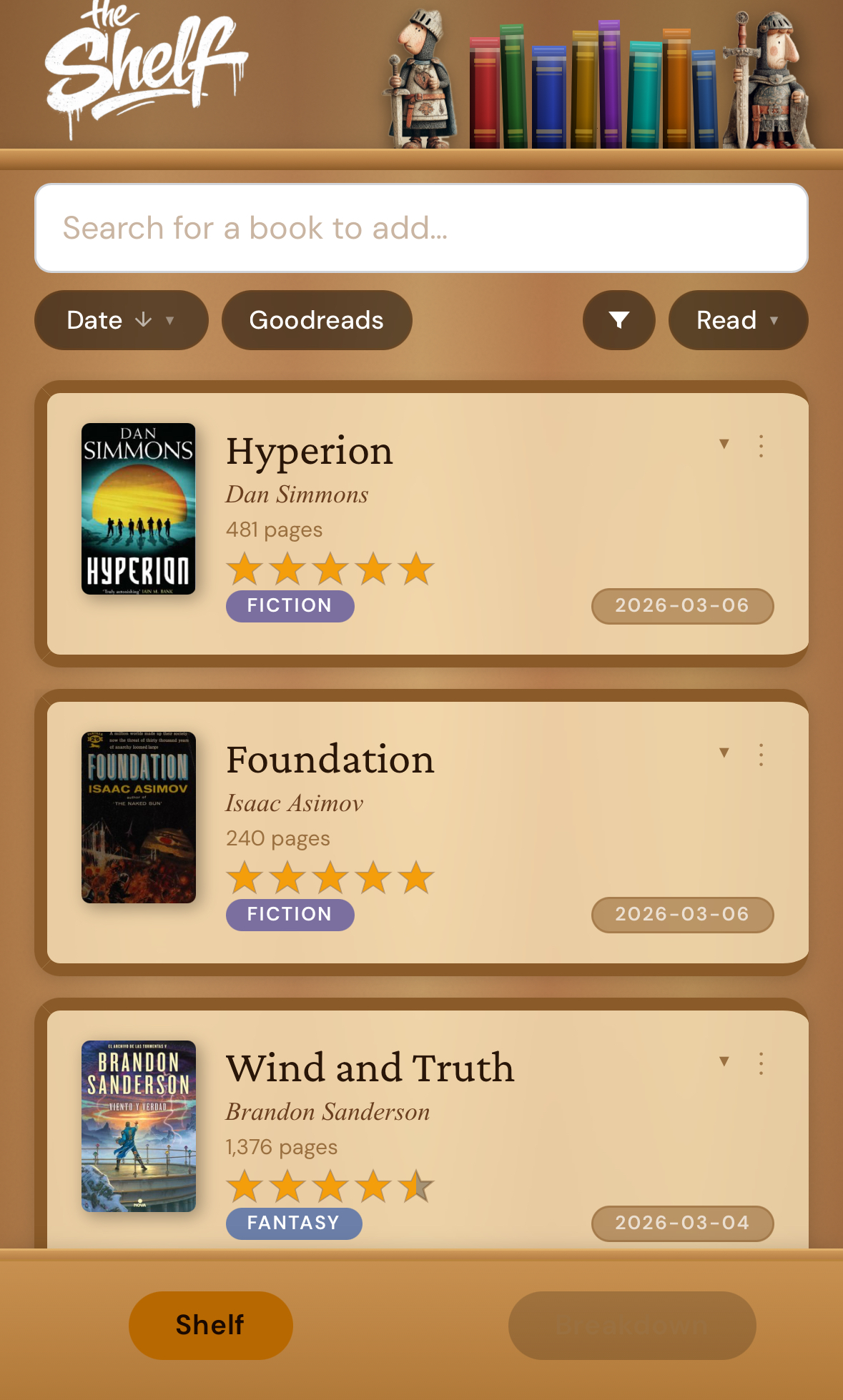Open the filter funnel icon
This screenshot has width=843, height=1400.
618,320
